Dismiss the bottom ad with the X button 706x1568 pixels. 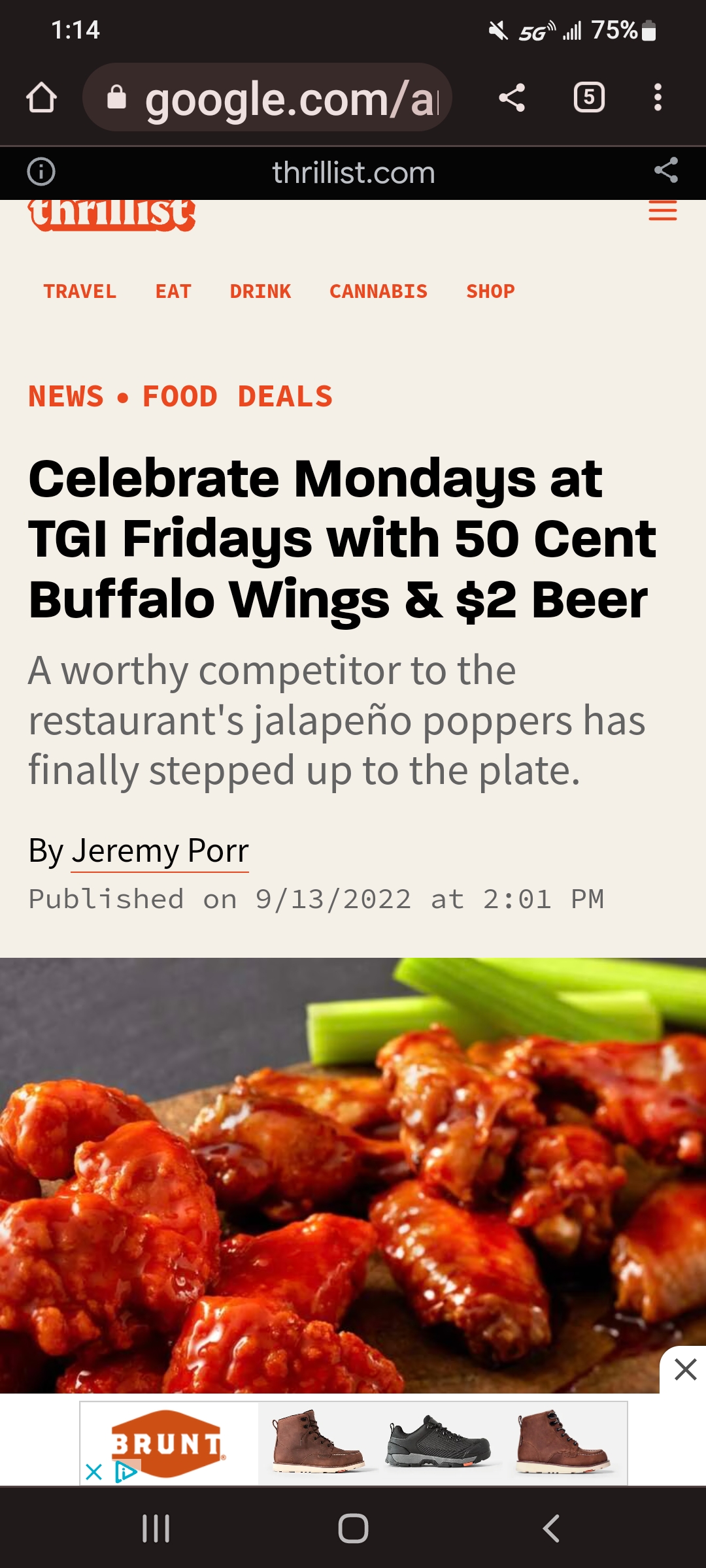click(684, 1369)
